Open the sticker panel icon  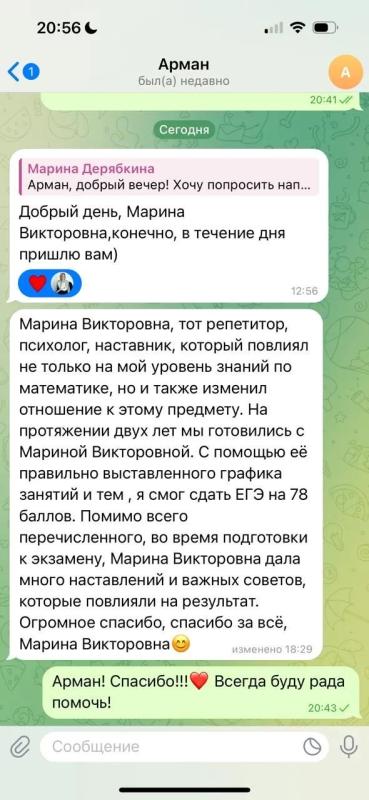(x=312, y=747)
